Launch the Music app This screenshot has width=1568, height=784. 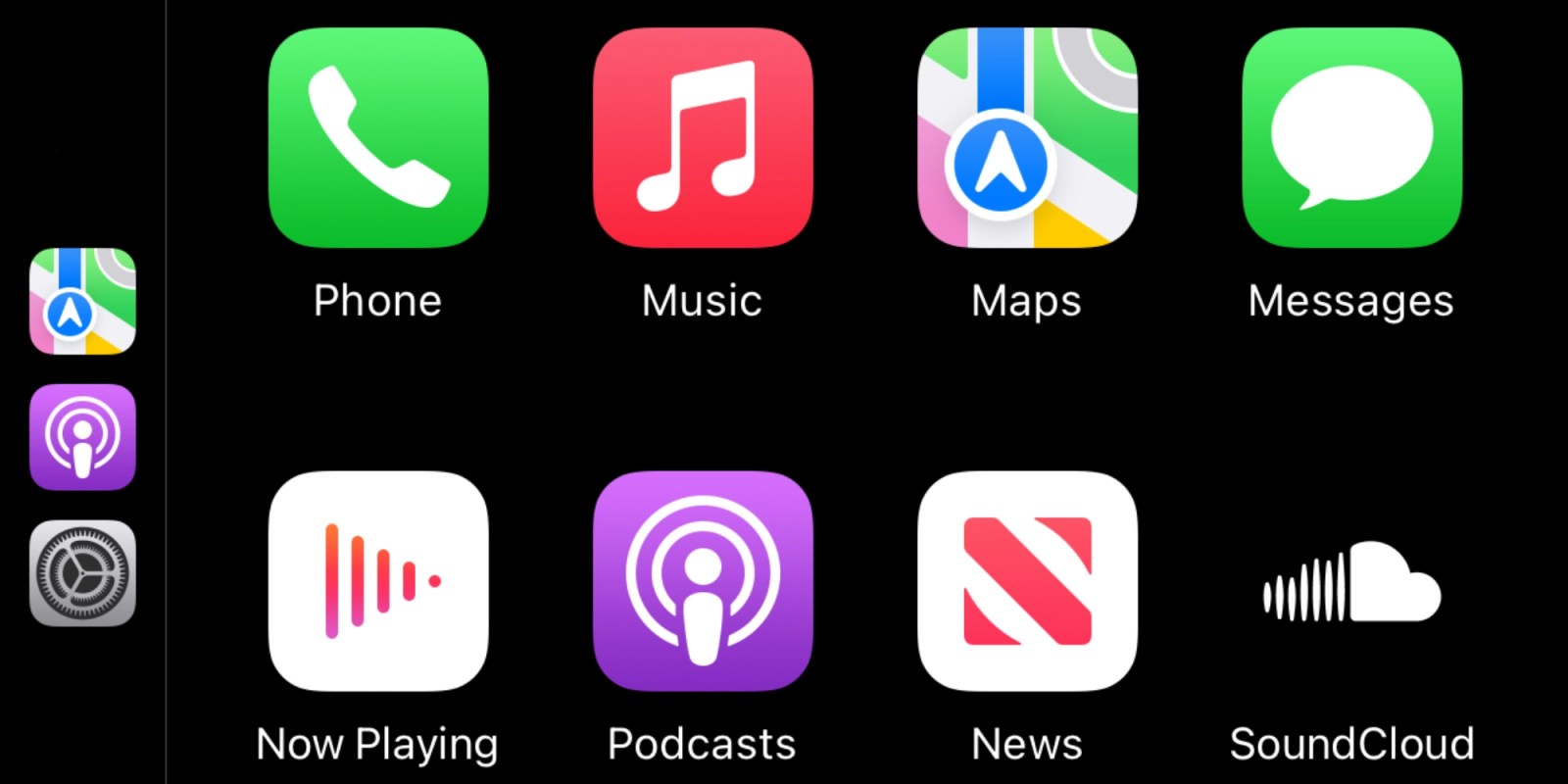(702, 138)
